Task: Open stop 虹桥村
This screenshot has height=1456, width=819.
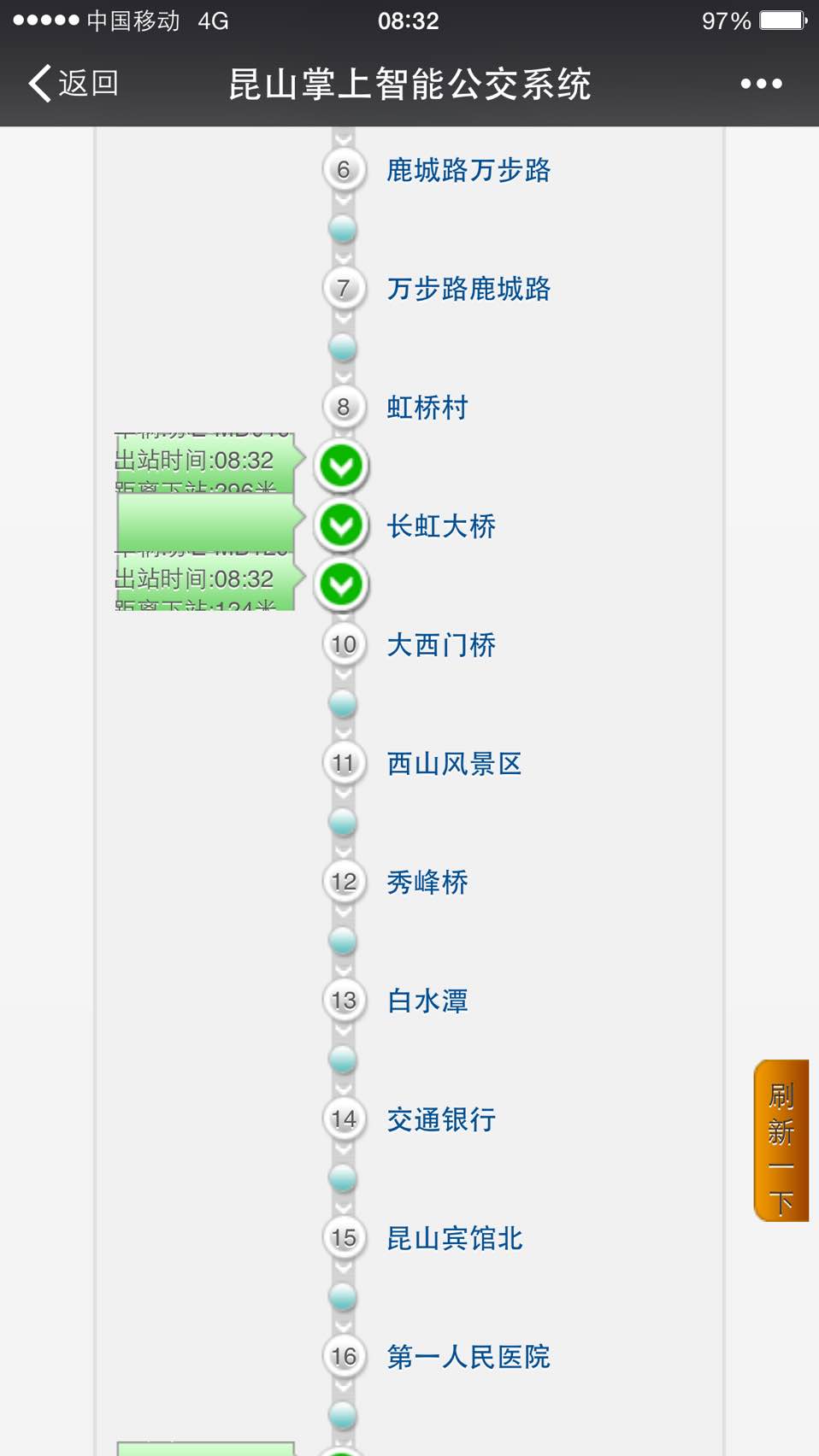Action: (x=427, y=408)
